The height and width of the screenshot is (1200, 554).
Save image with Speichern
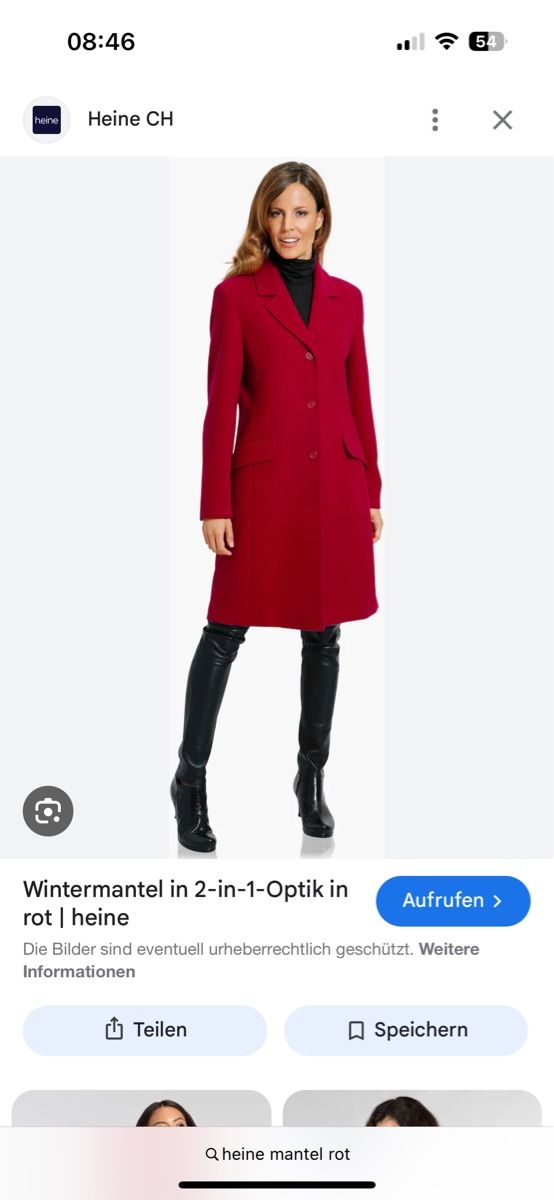click(x=406, y=1030)
